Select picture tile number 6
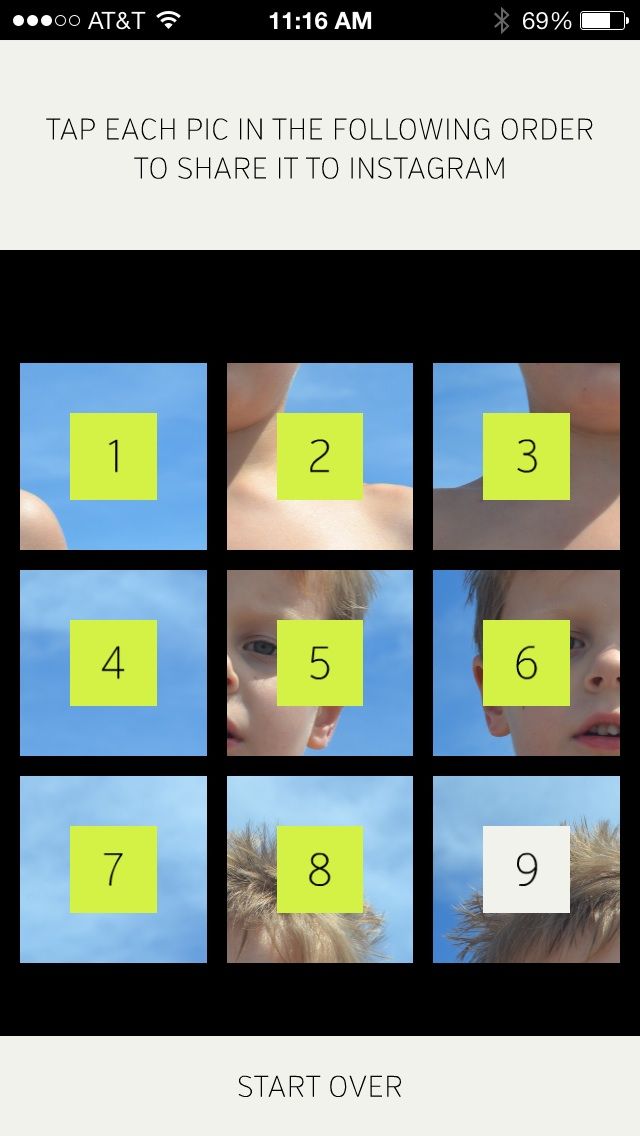The height and width of the screenshot is (1136, 640). click(x=526, y=663)
